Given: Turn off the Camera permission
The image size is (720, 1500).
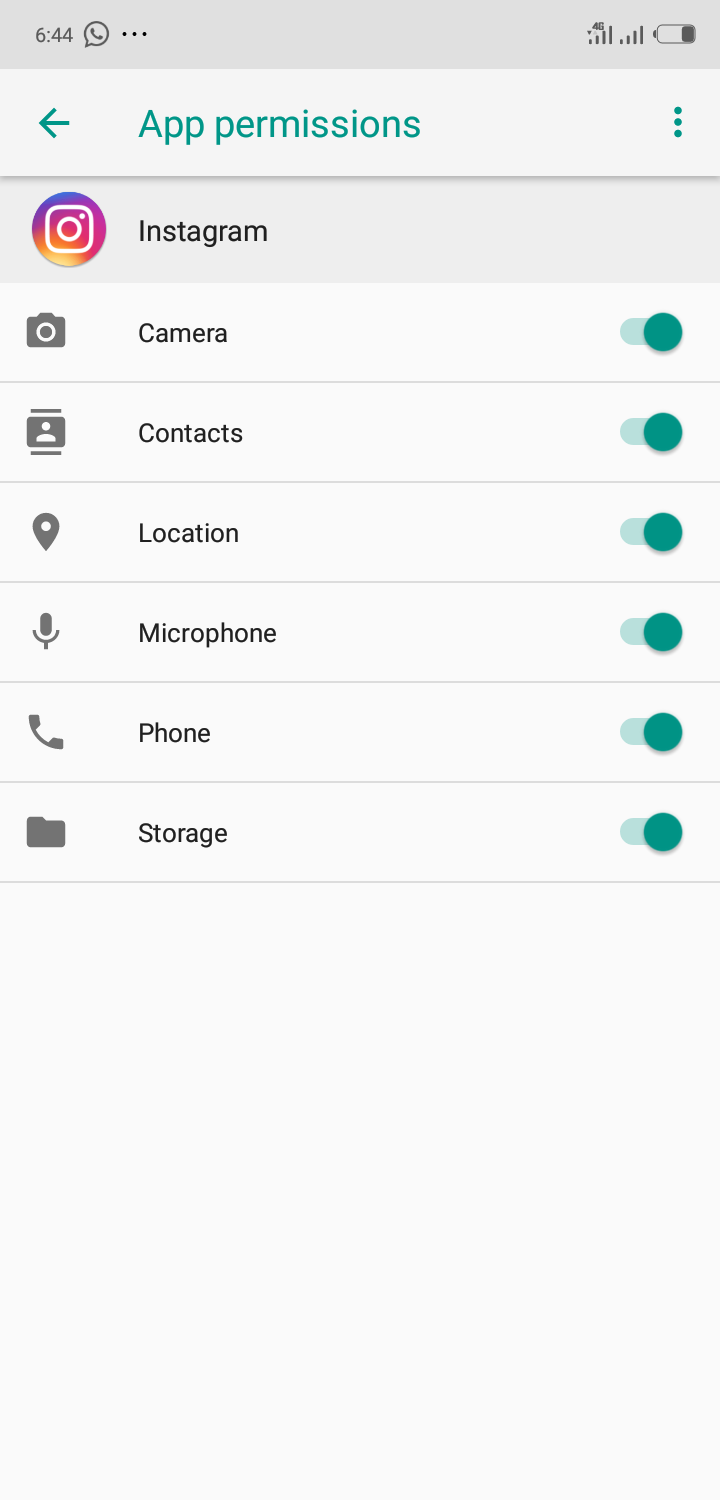Looking at the screenshot, I should [x=651, y=332].
